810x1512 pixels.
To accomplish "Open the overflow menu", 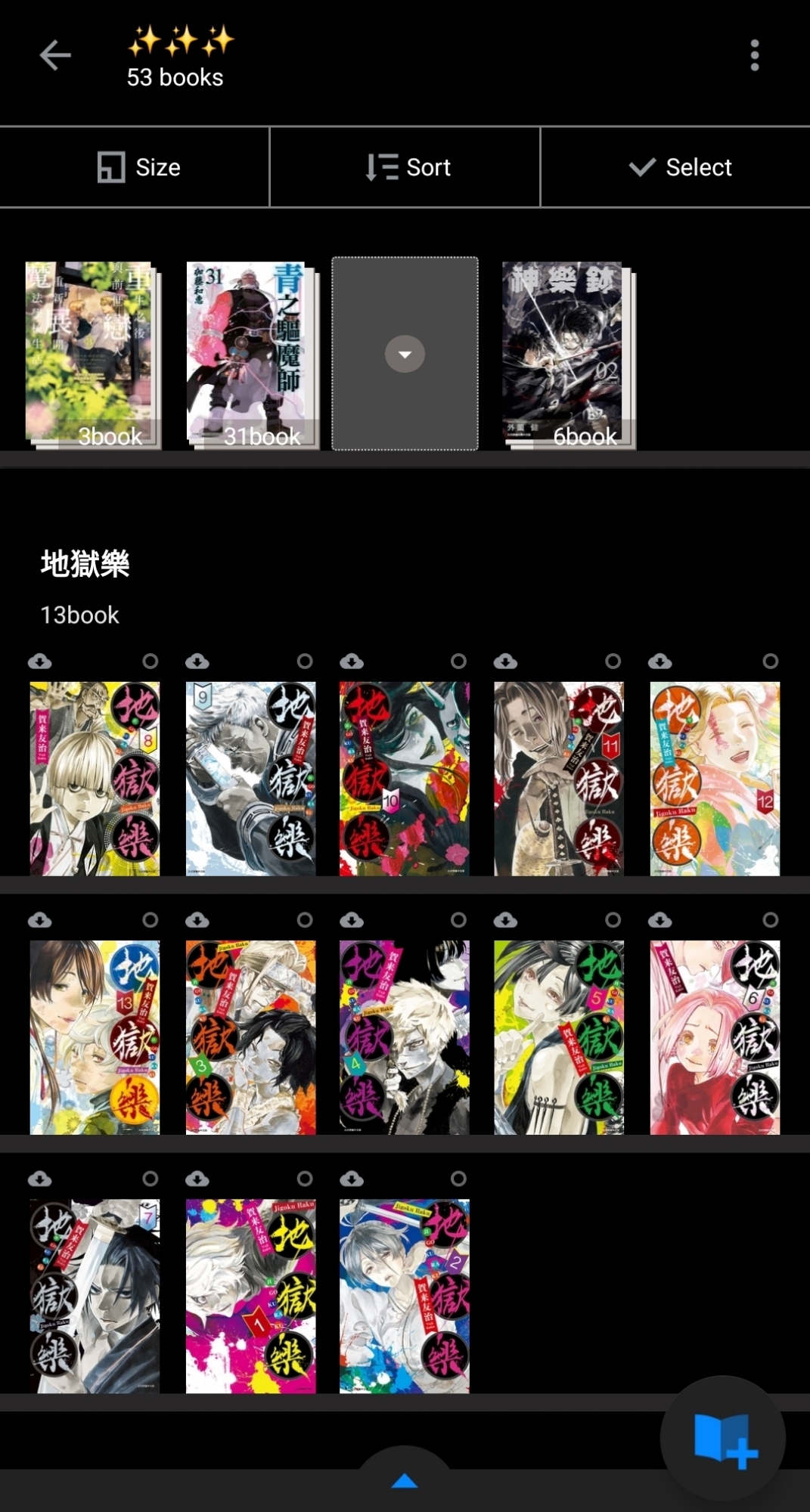I will point(754,55).
